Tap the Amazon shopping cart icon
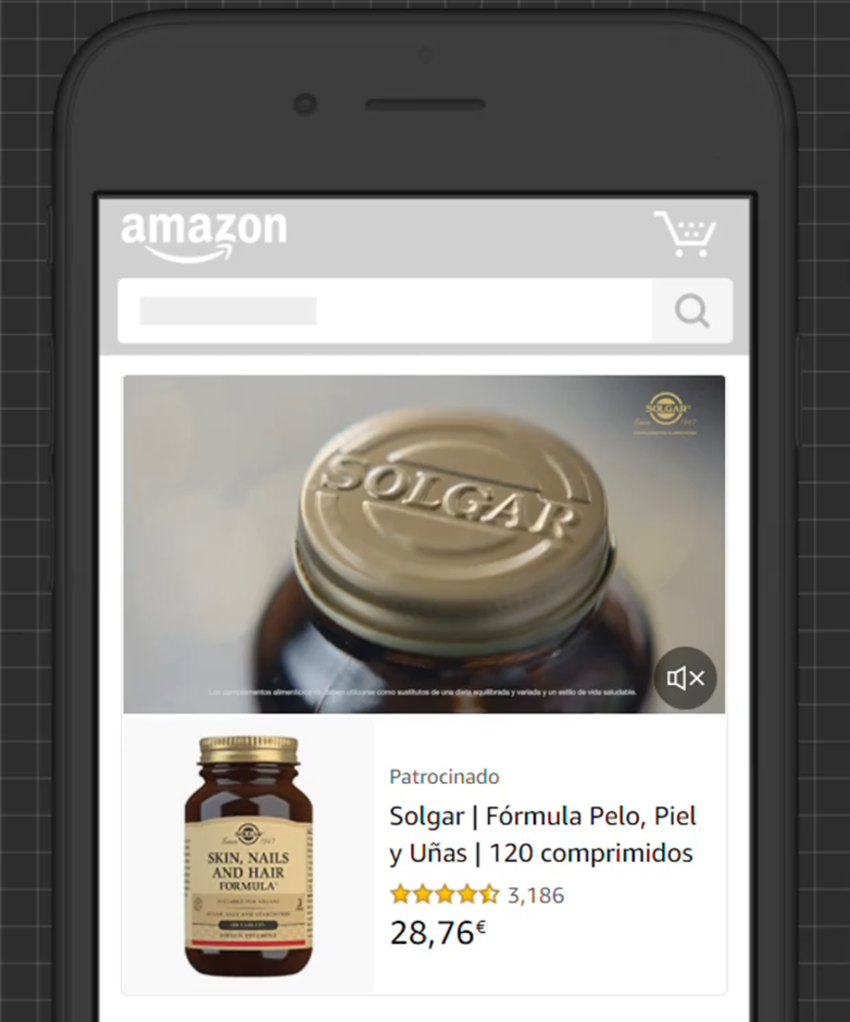Screen dimensions: 850x1022 pos(683,234)
